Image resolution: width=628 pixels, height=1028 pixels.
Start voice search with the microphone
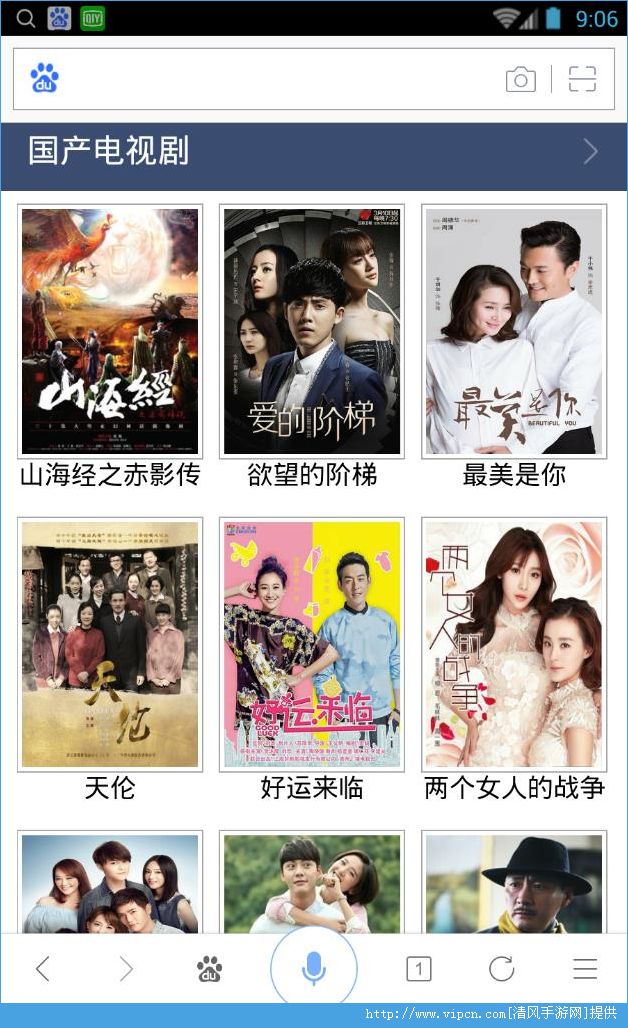[x=314, y=968]
